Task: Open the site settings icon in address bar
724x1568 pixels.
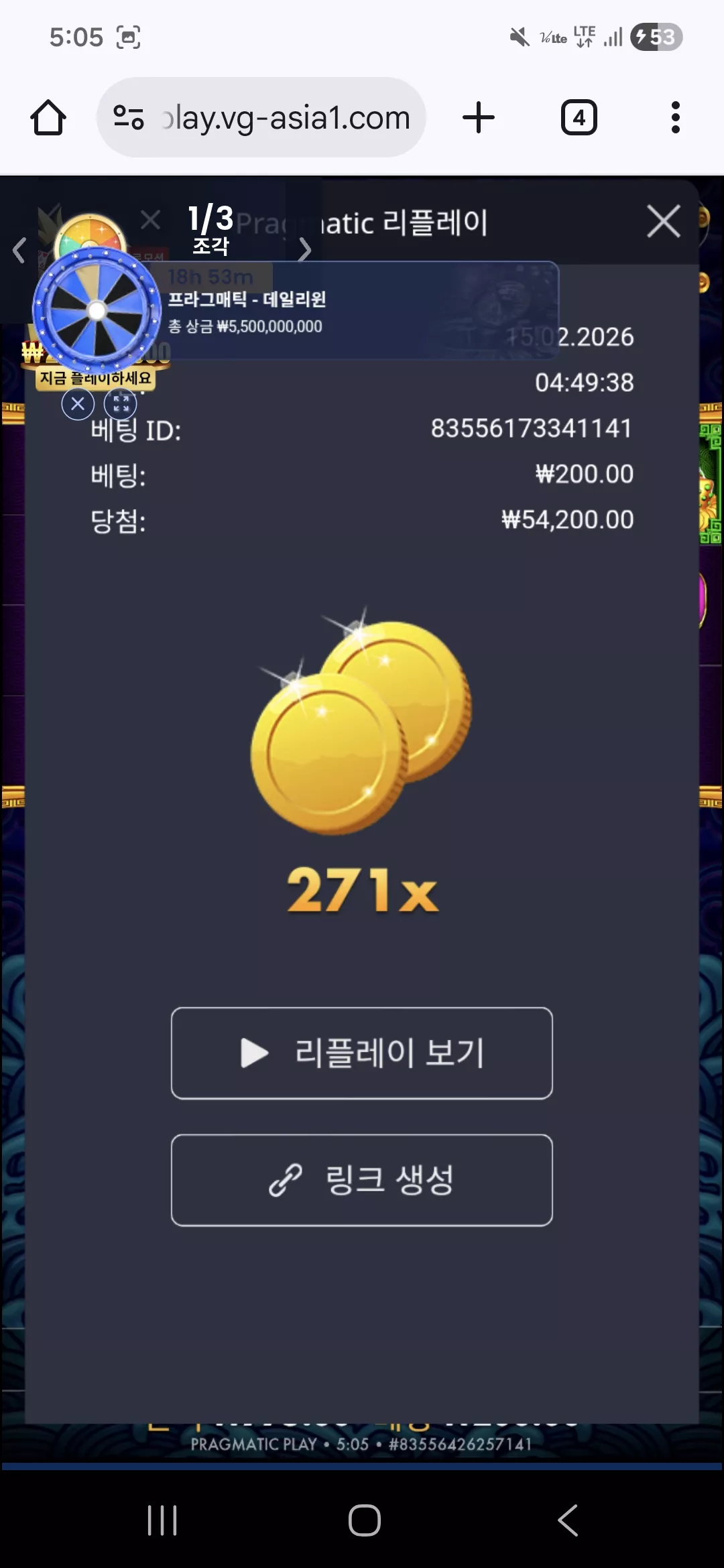Action: (128, 117)
